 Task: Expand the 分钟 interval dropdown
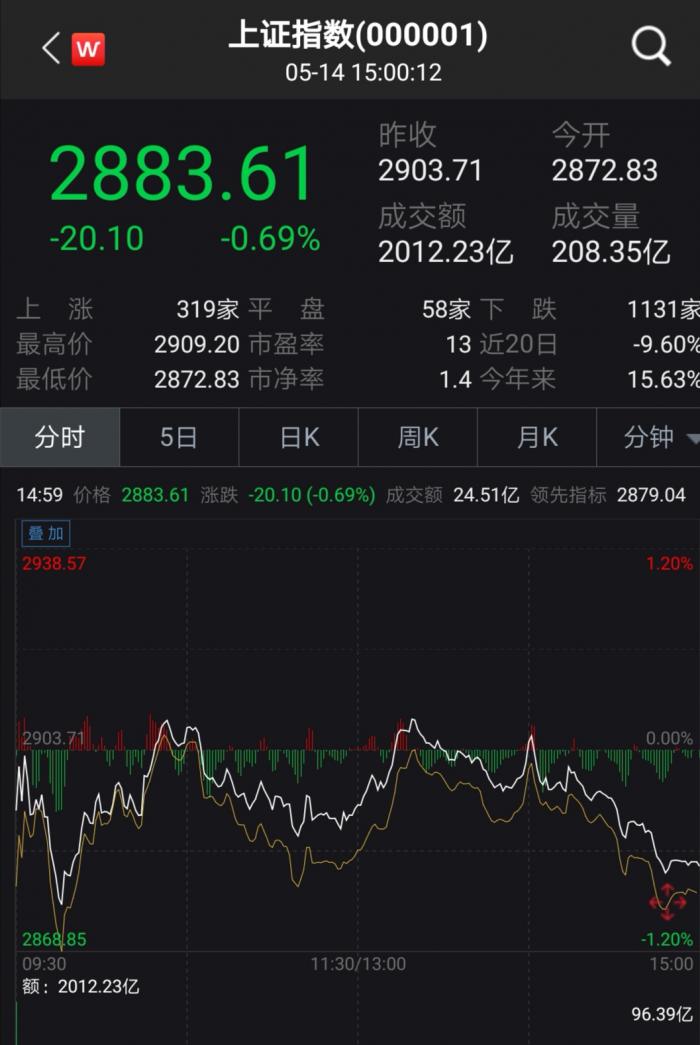[659, 438]
